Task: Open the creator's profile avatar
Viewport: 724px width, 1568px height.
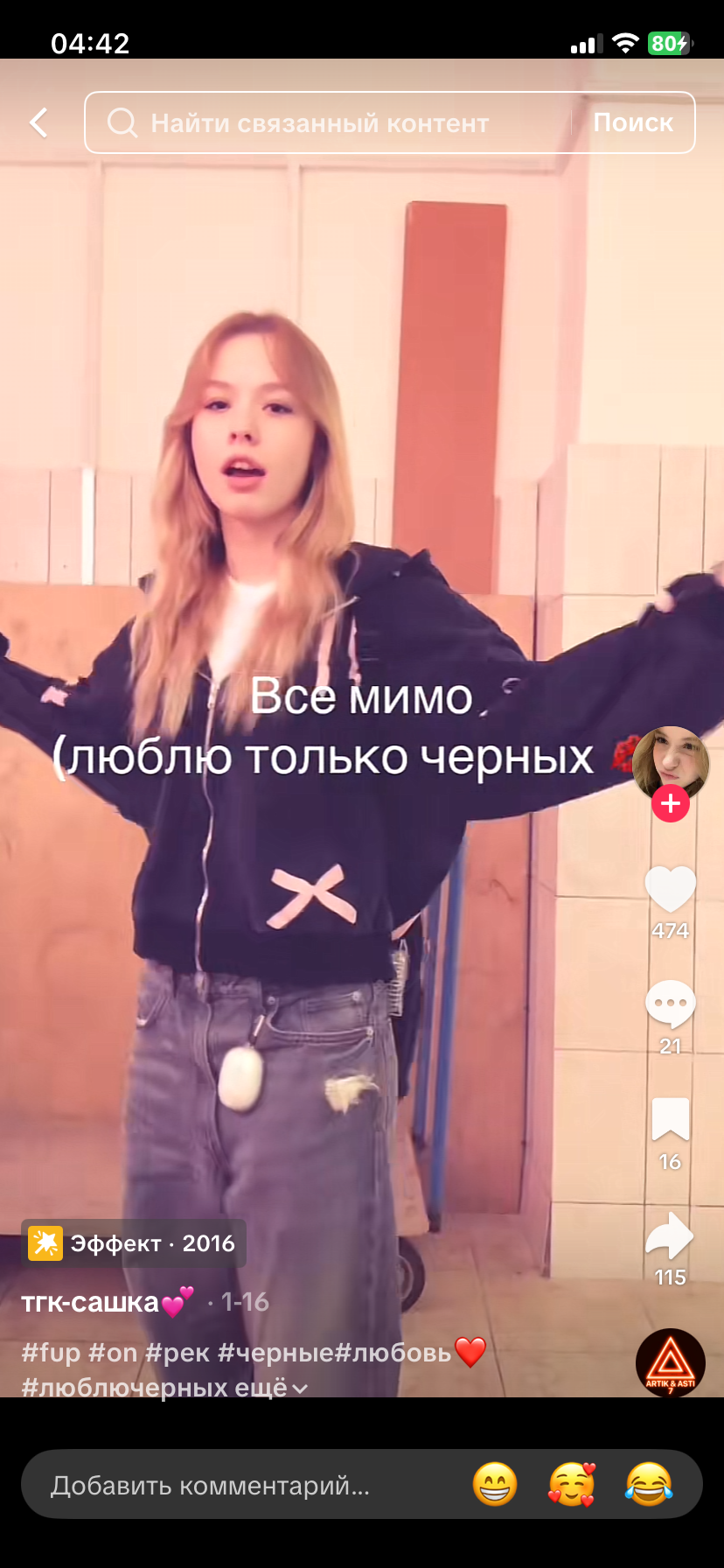Action: coord(670,764)
